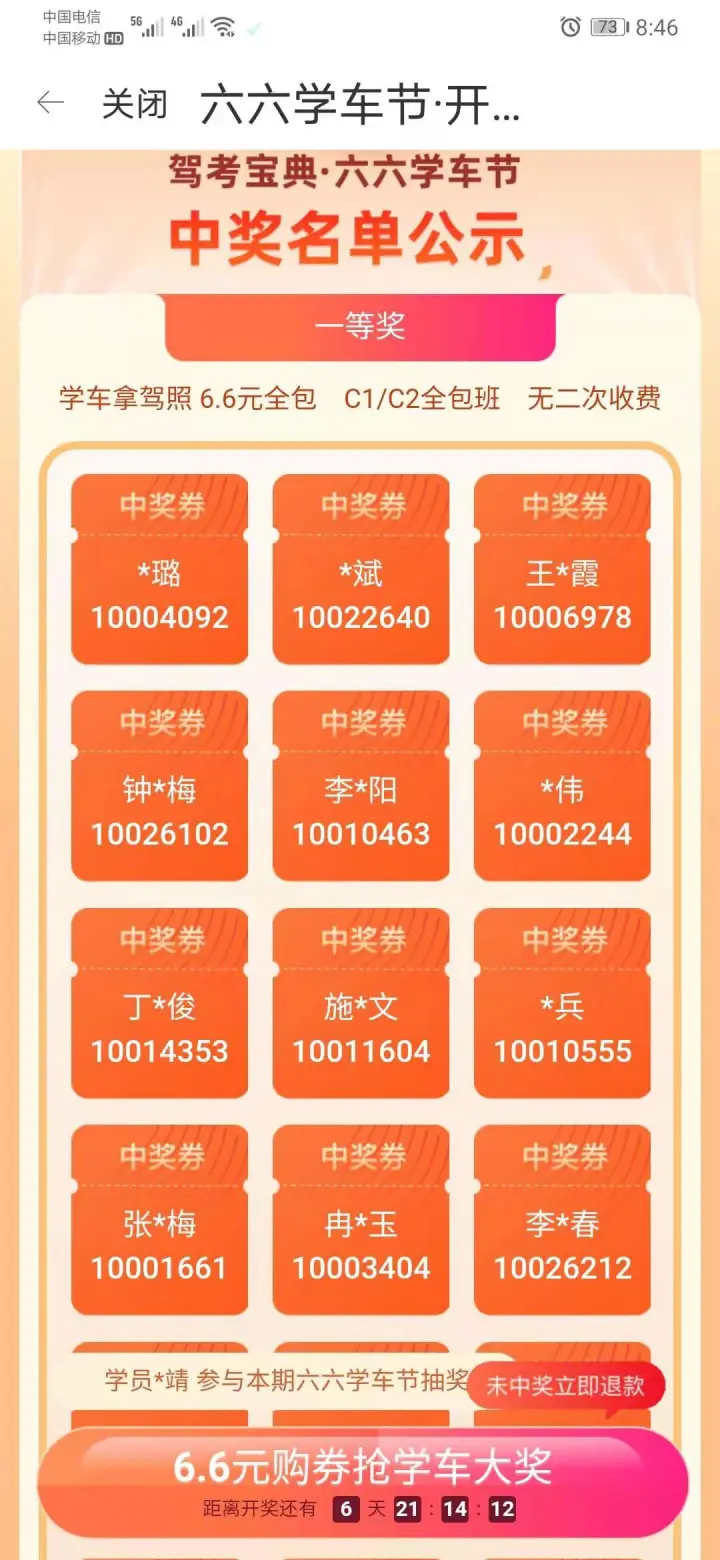Screen dimensions: 720x1560
Task: Go back with the arrow icon
Action: (x=50, y=103)
